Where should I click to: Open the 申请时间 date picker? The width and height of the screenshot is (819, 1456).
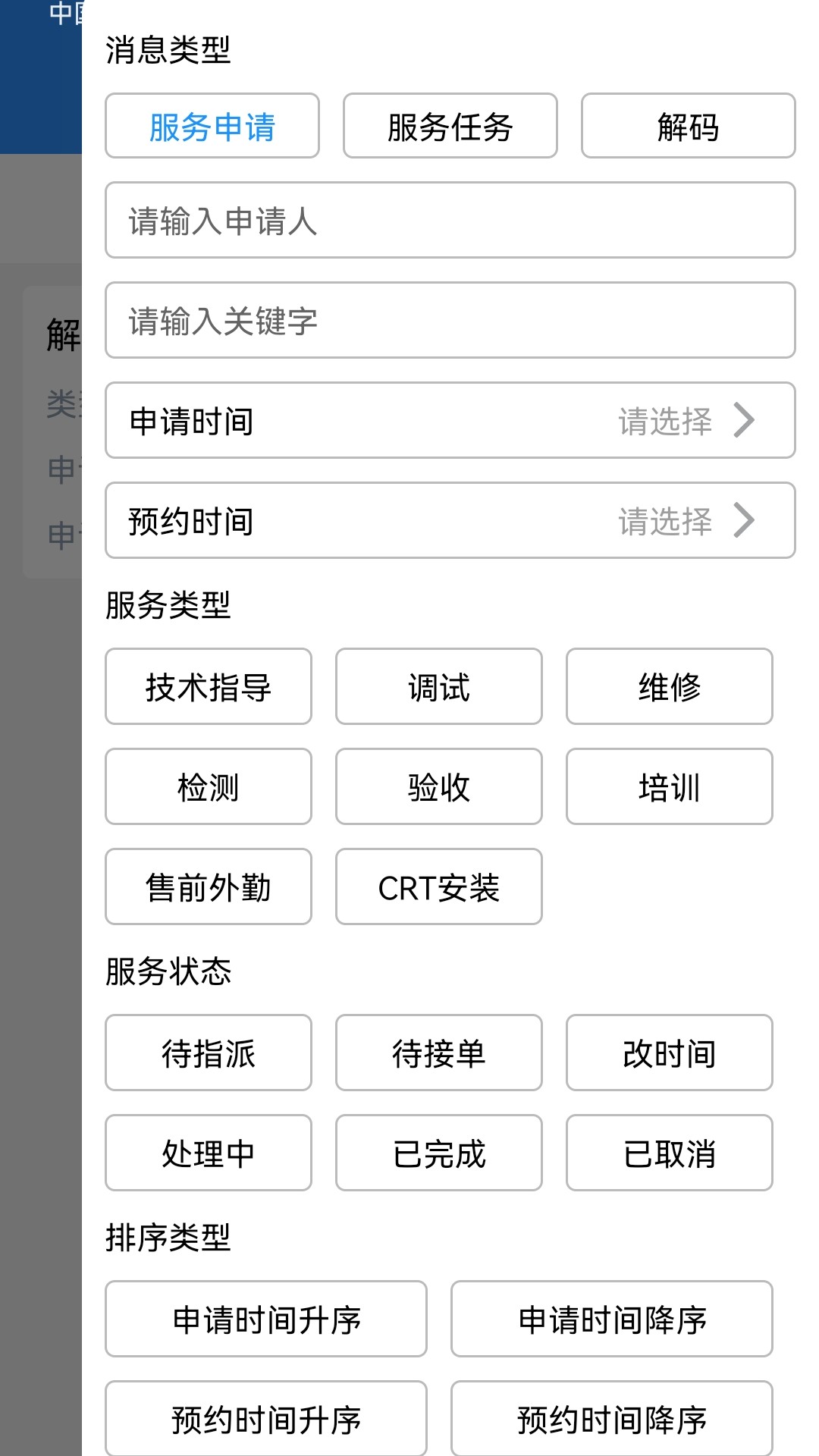(450, 422)
